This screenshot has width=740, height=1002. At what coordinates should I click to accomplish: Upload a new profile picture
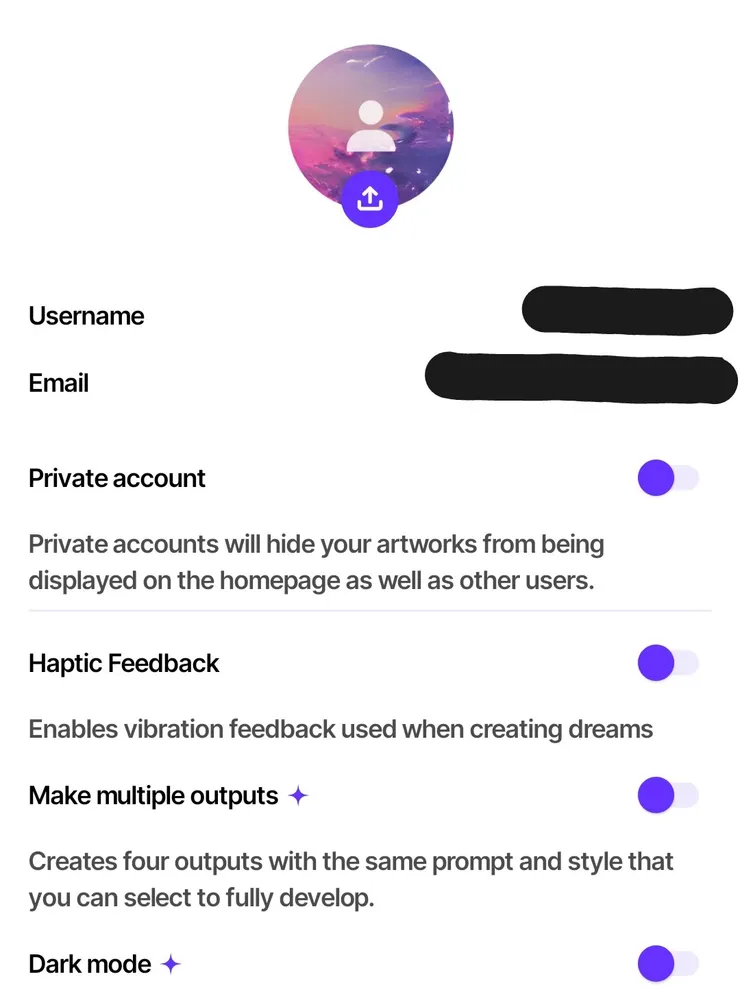pyautogui.click(x=370, y=200)
